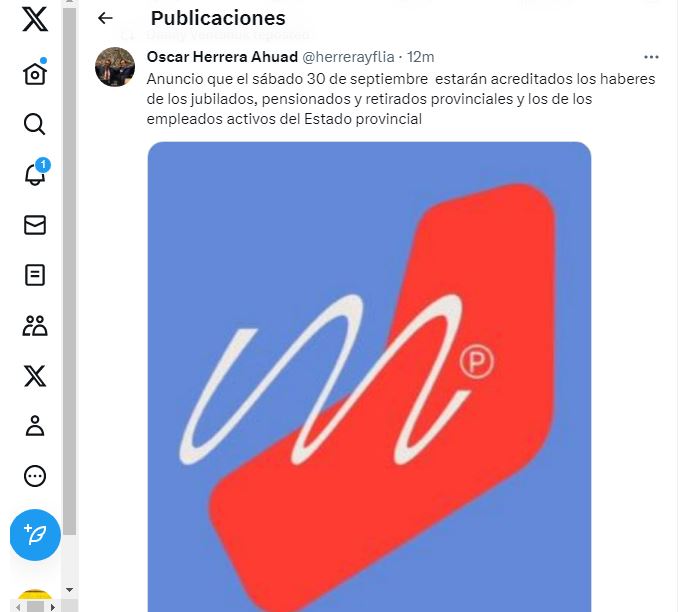Image resolution: width=691 pixels, height=612 pixels.
Task: Open Communities from the sidebar
Action: click(35, 325)
